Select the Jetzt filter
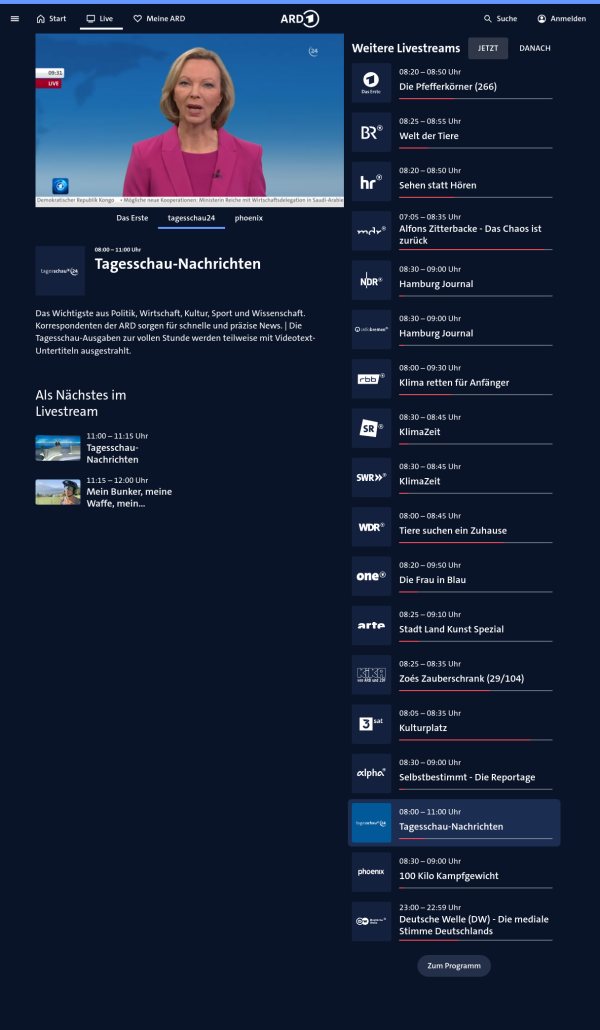 coord(488,48)
